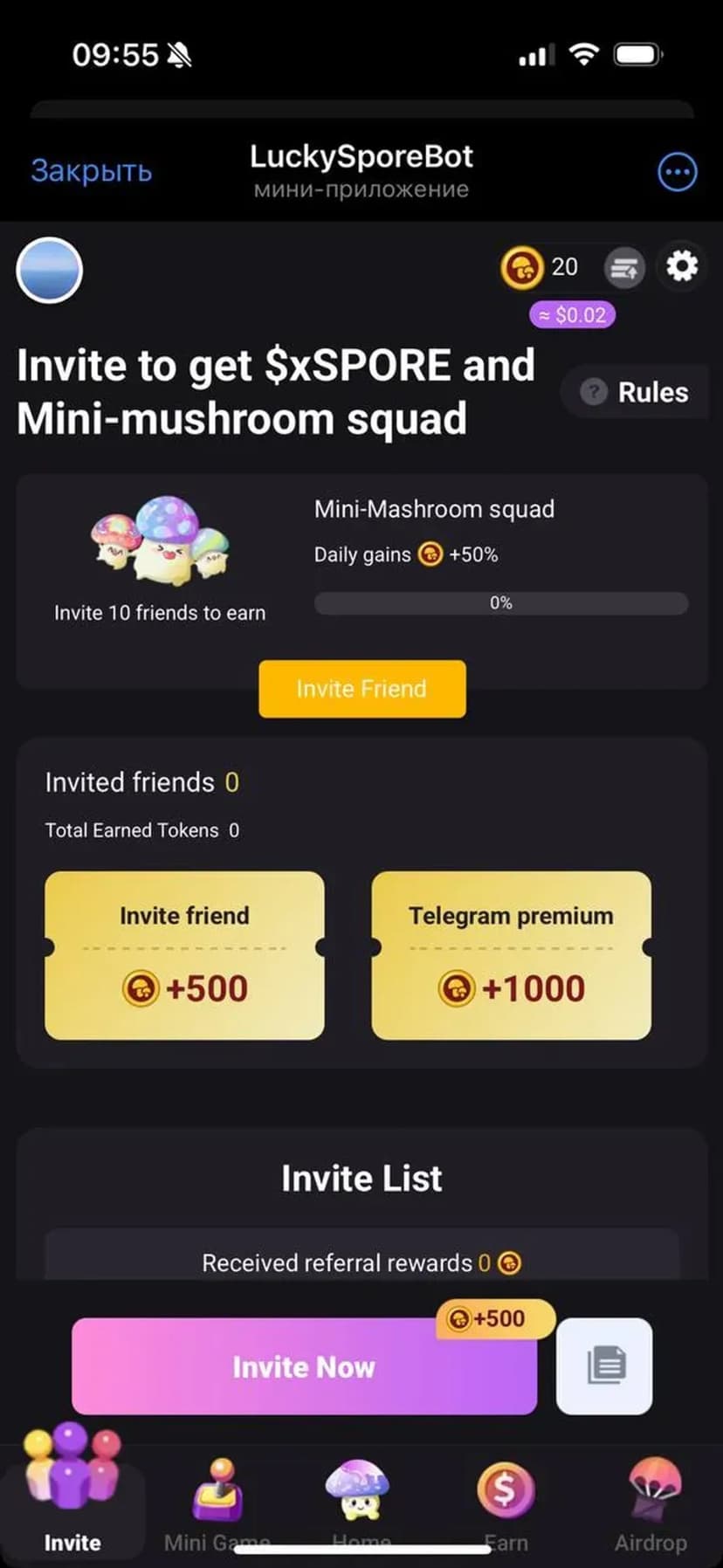Select the Invite tab
Screen dimensions: 723x1568
(x=72, y=1503)
